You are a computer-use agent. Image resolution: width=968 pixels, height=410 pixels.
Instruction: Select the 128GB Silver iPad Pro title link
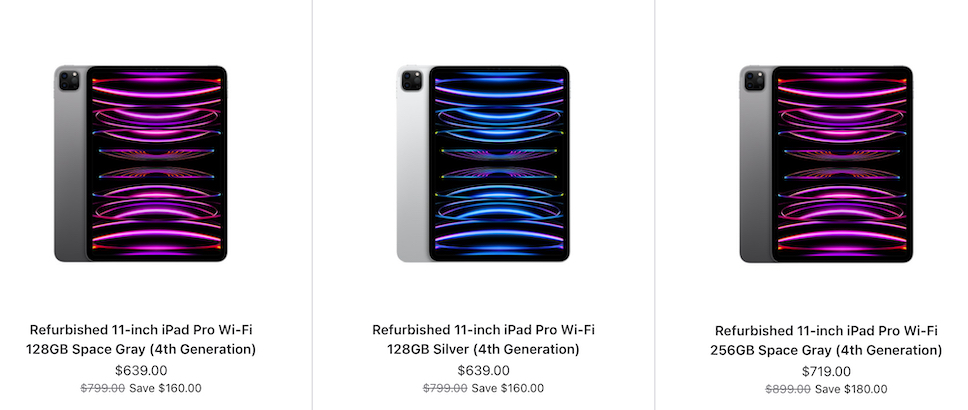[x=484, y=339]
